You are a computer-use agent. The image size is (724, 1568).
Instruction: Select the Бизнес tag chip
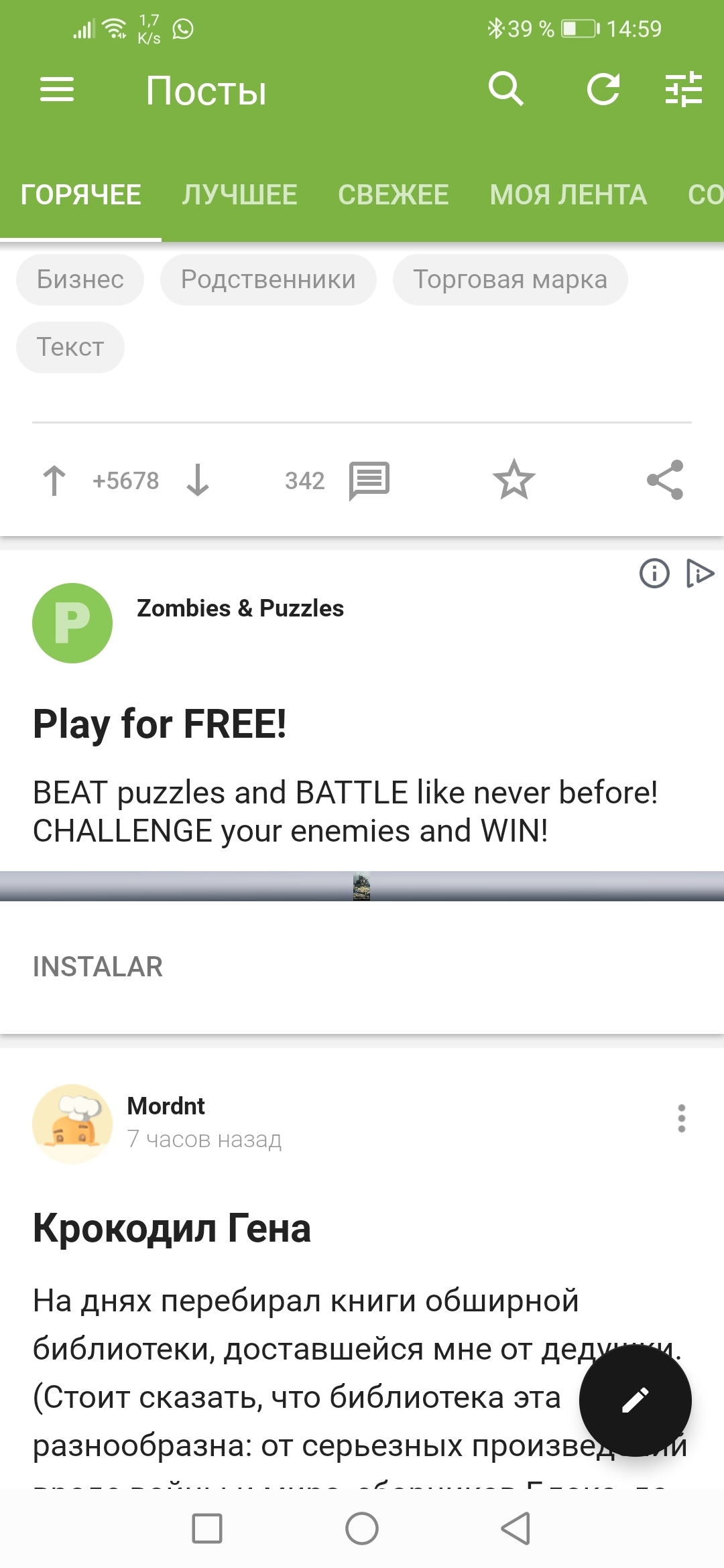tap(80, 279)
